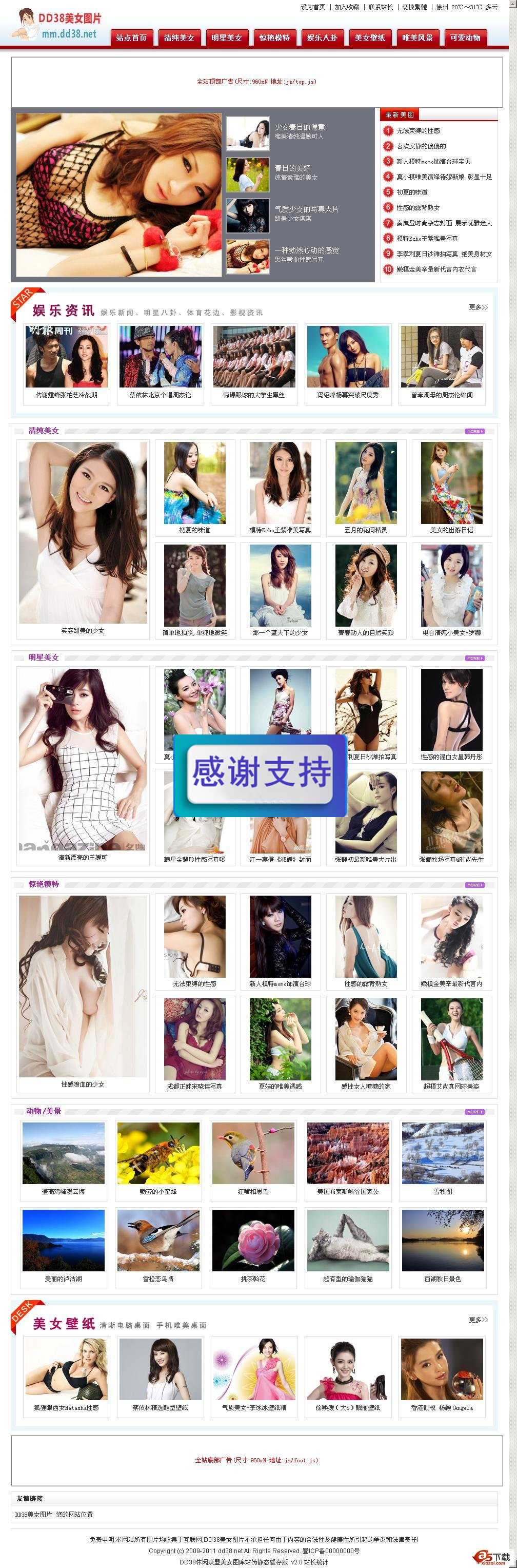This screenshot has width=517, height=1568.
Task: Go to the 美女壁纸 tab
Action: [370, 38]
